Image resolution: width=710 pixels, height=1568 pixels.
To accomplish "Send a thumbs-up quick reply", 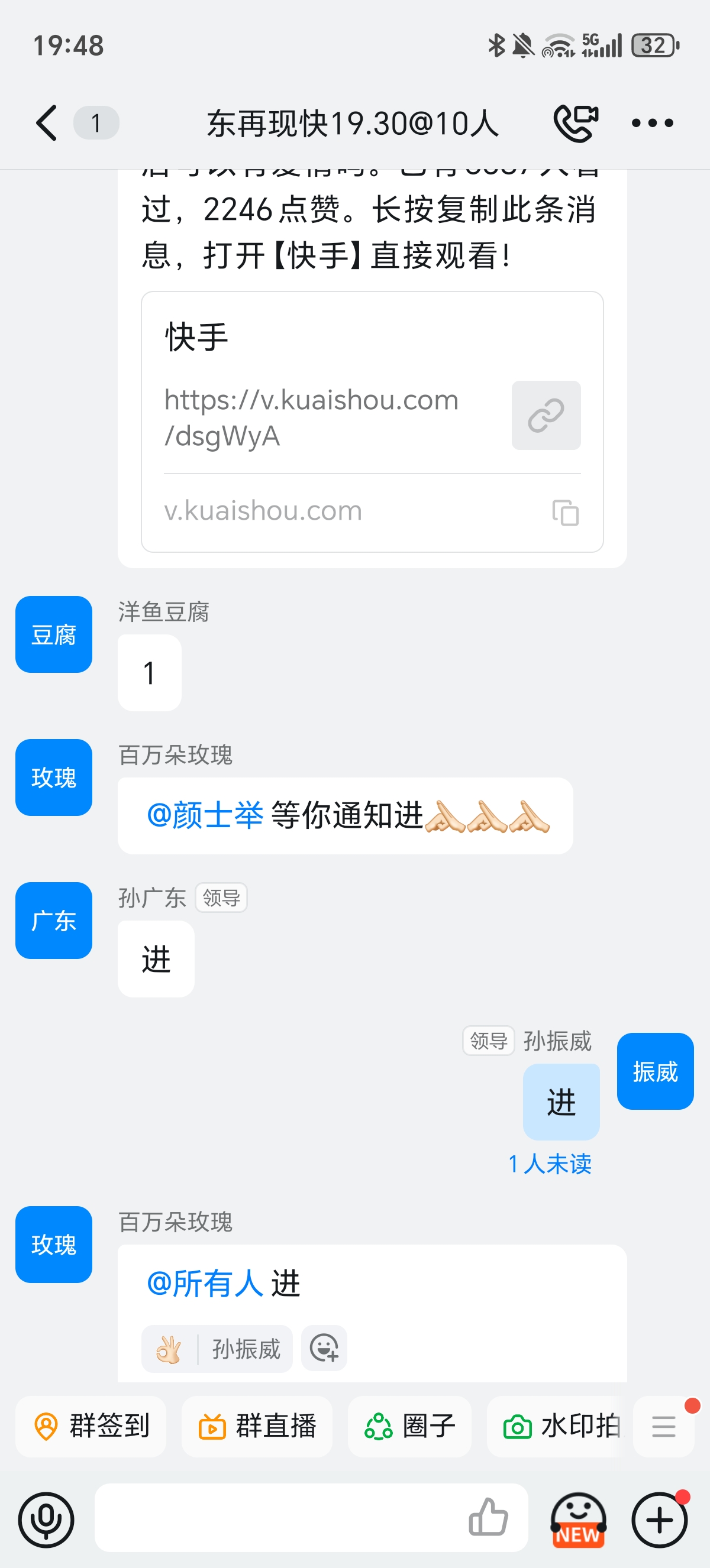I will tap(488, 1518).
